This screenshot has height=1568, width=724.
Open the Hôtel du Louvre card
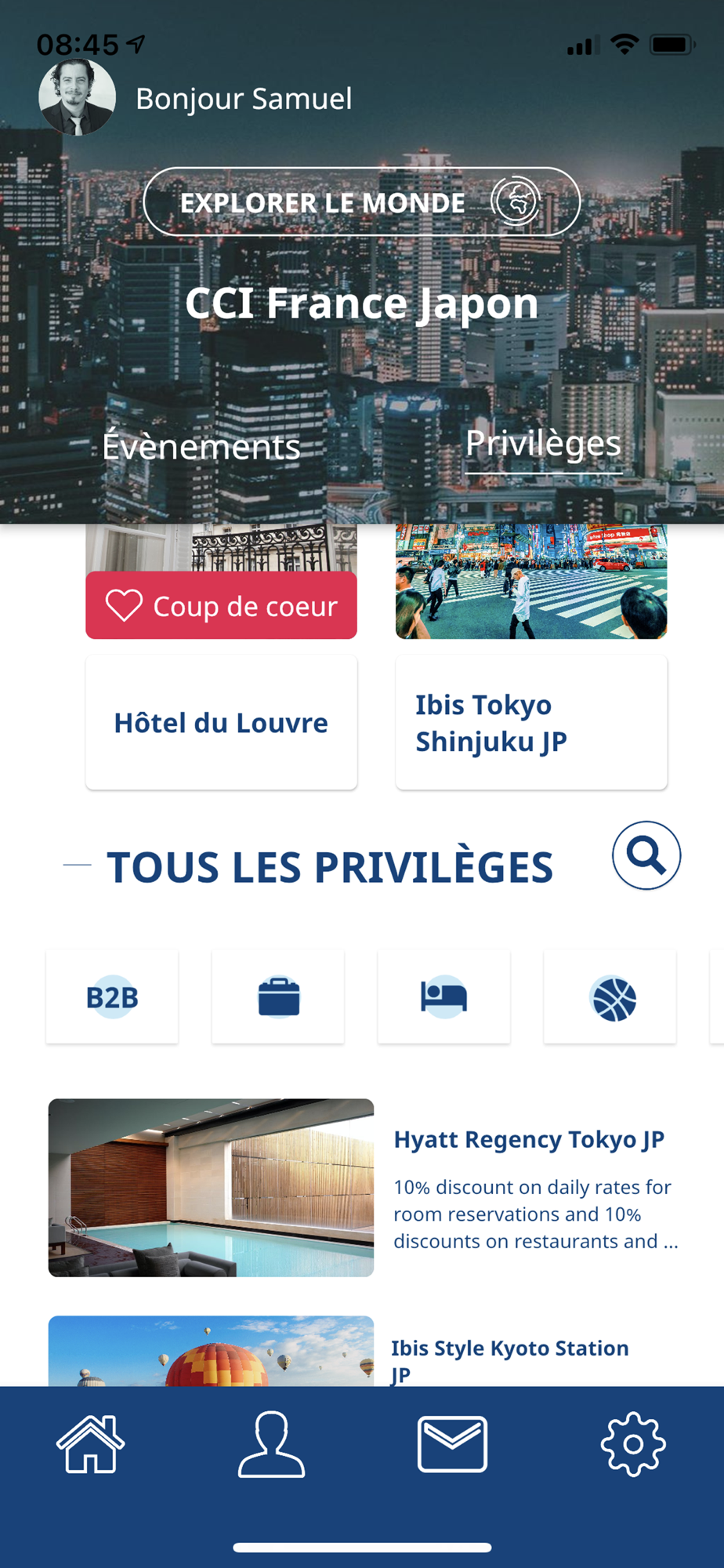pyautogui.click(x=221, y=722)
